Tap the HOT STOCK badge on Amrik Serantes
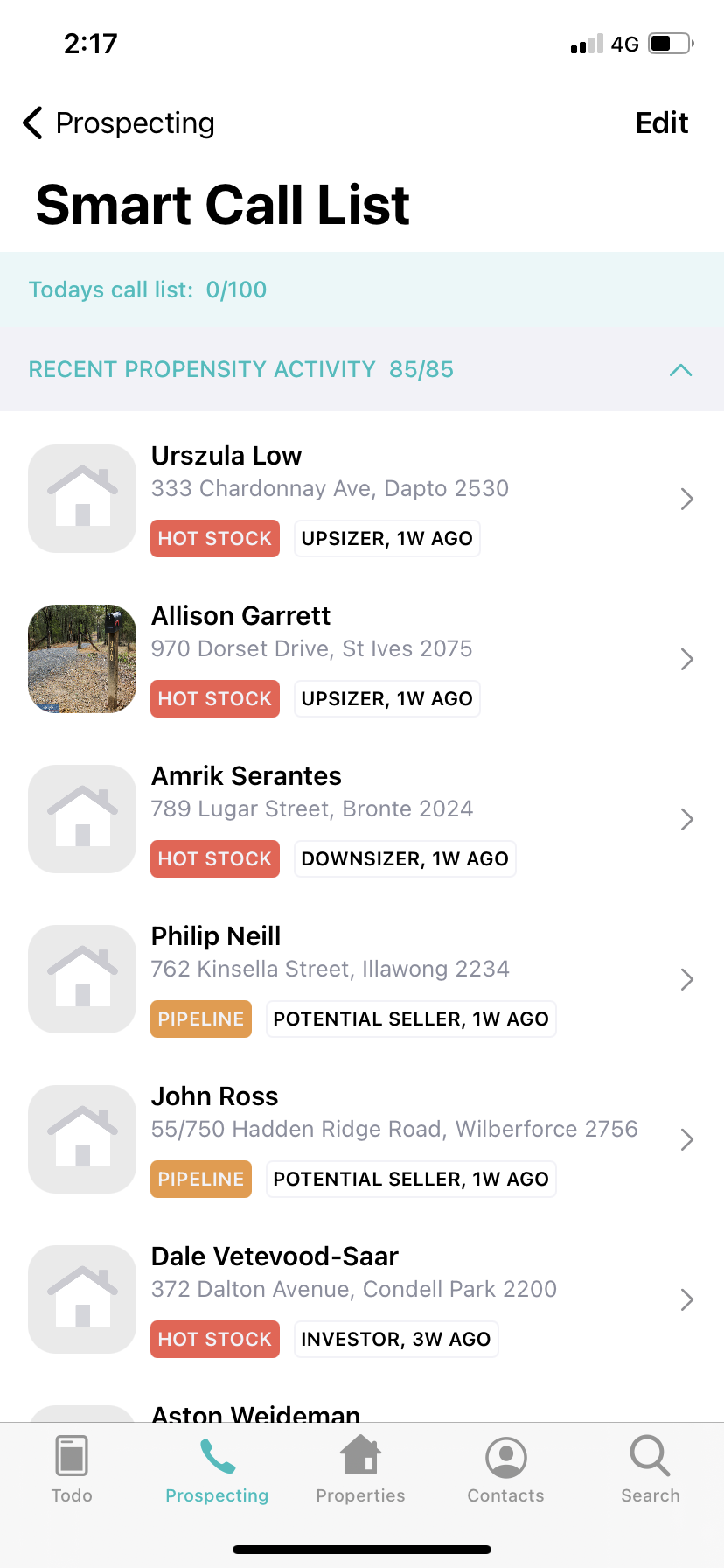Viewport: 724px width, 1568px height. point(214,858)
